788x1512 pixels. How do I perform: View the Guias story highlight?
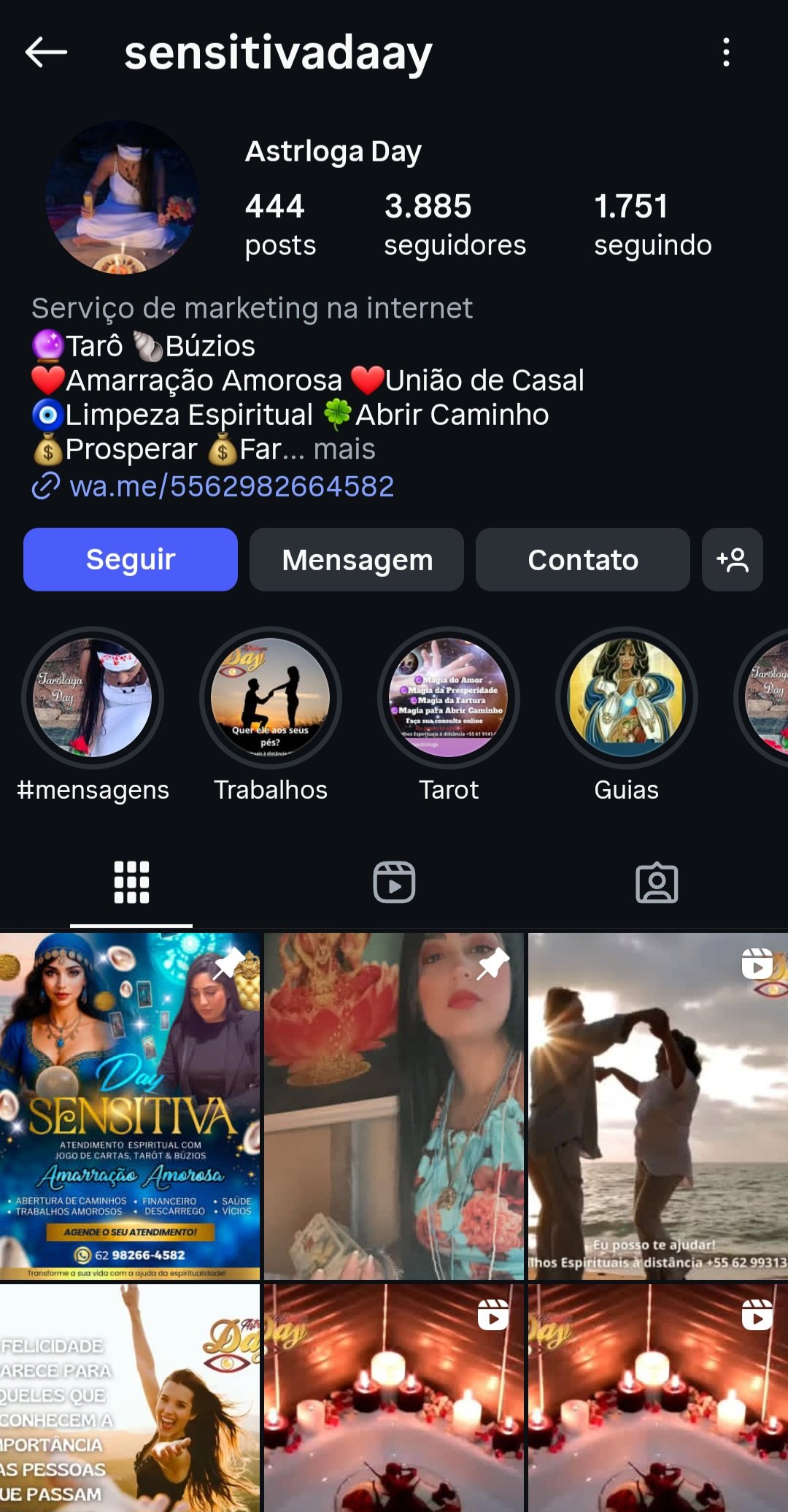coord(626,698)
